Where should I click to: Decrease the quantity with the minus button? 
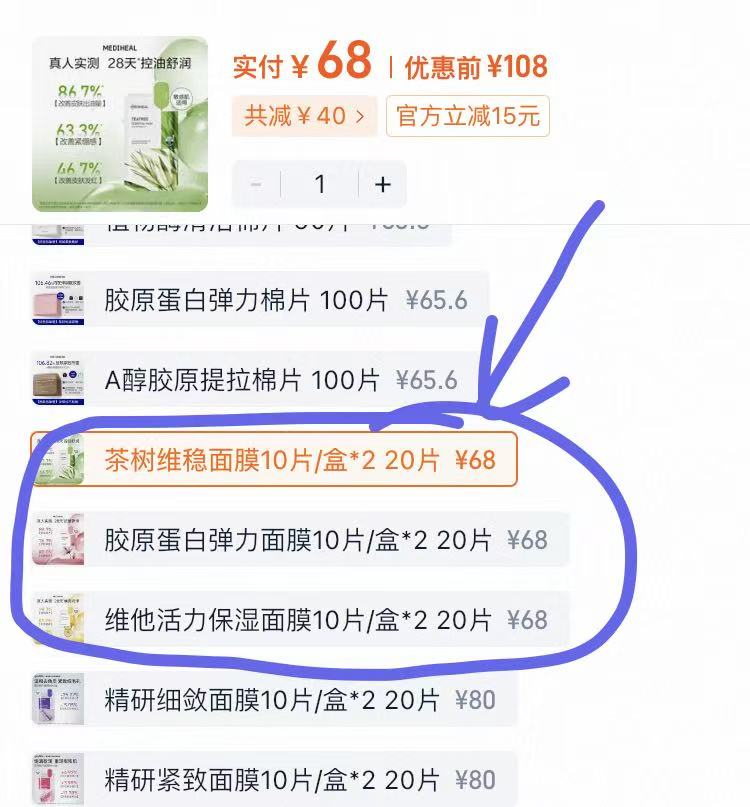pyautogui.click(x=256, y=184)
